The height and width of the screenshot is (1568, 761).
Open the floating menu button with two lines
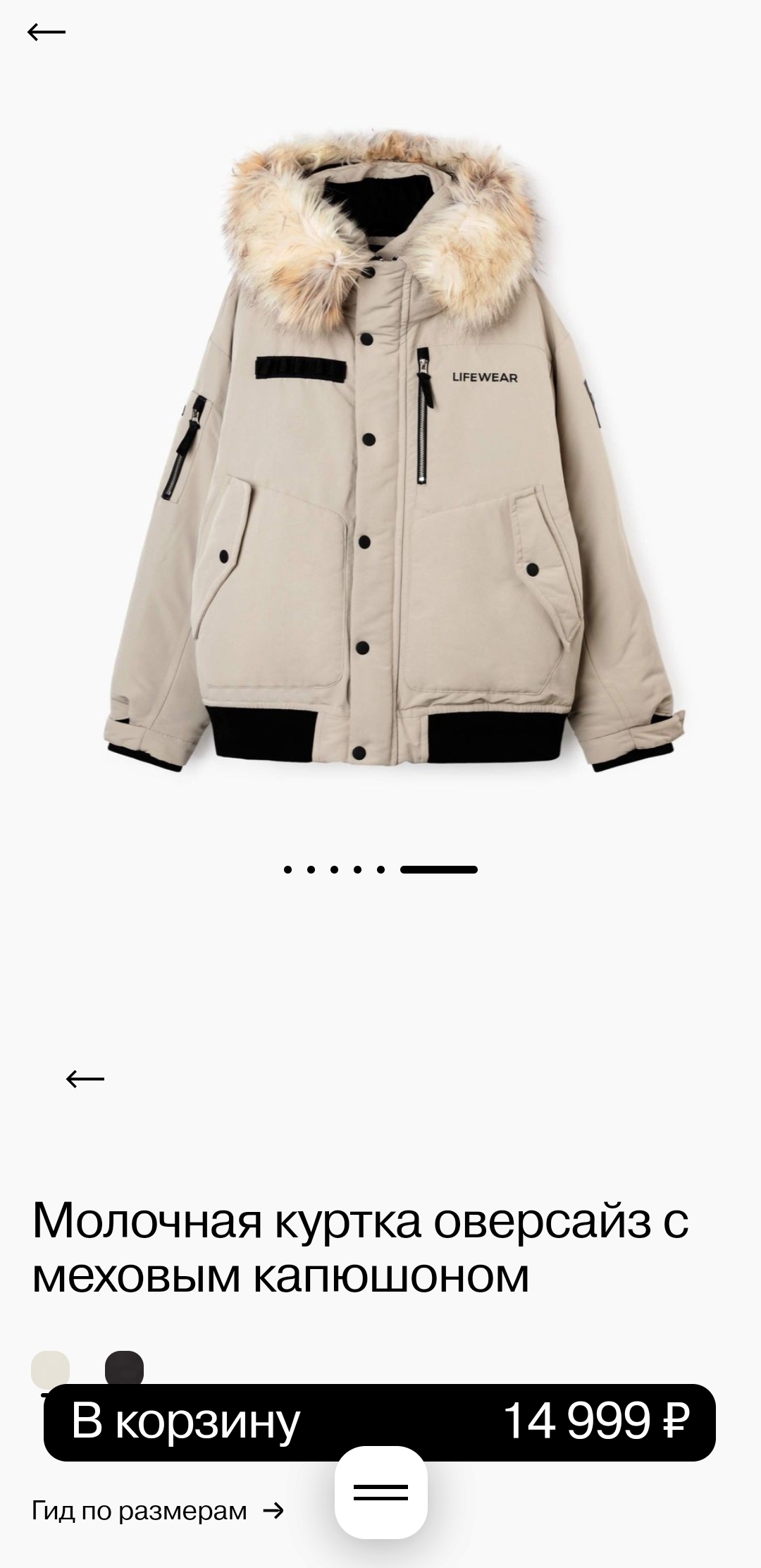pyautogui.click(x=381, y=1492)
